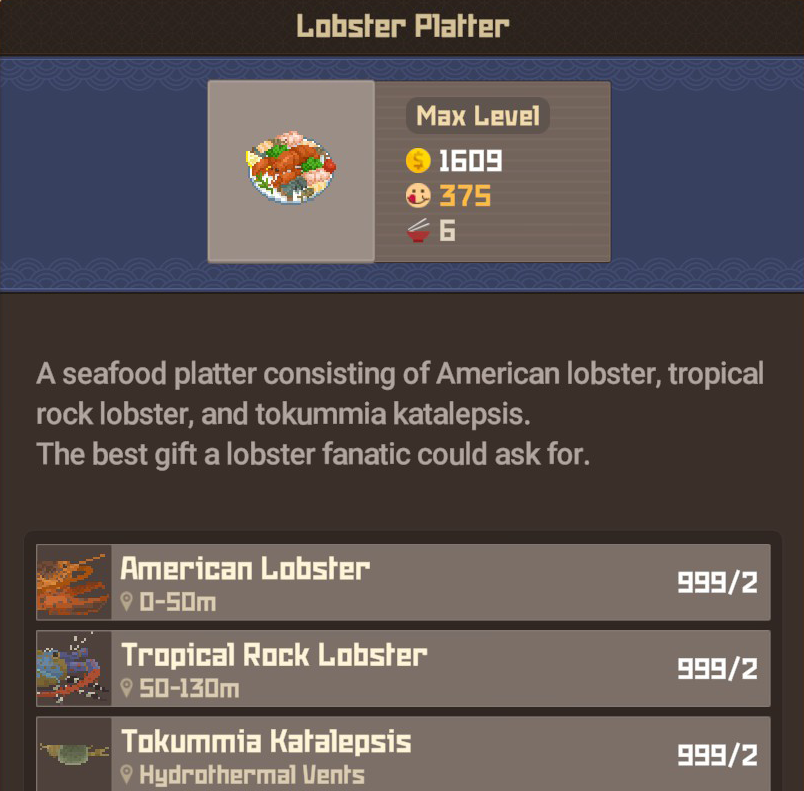The height and width of the screenshot is (791, 804).
Task: View the Tokummia Katalepsis ingredient row
Action: (x=403, y=754)
